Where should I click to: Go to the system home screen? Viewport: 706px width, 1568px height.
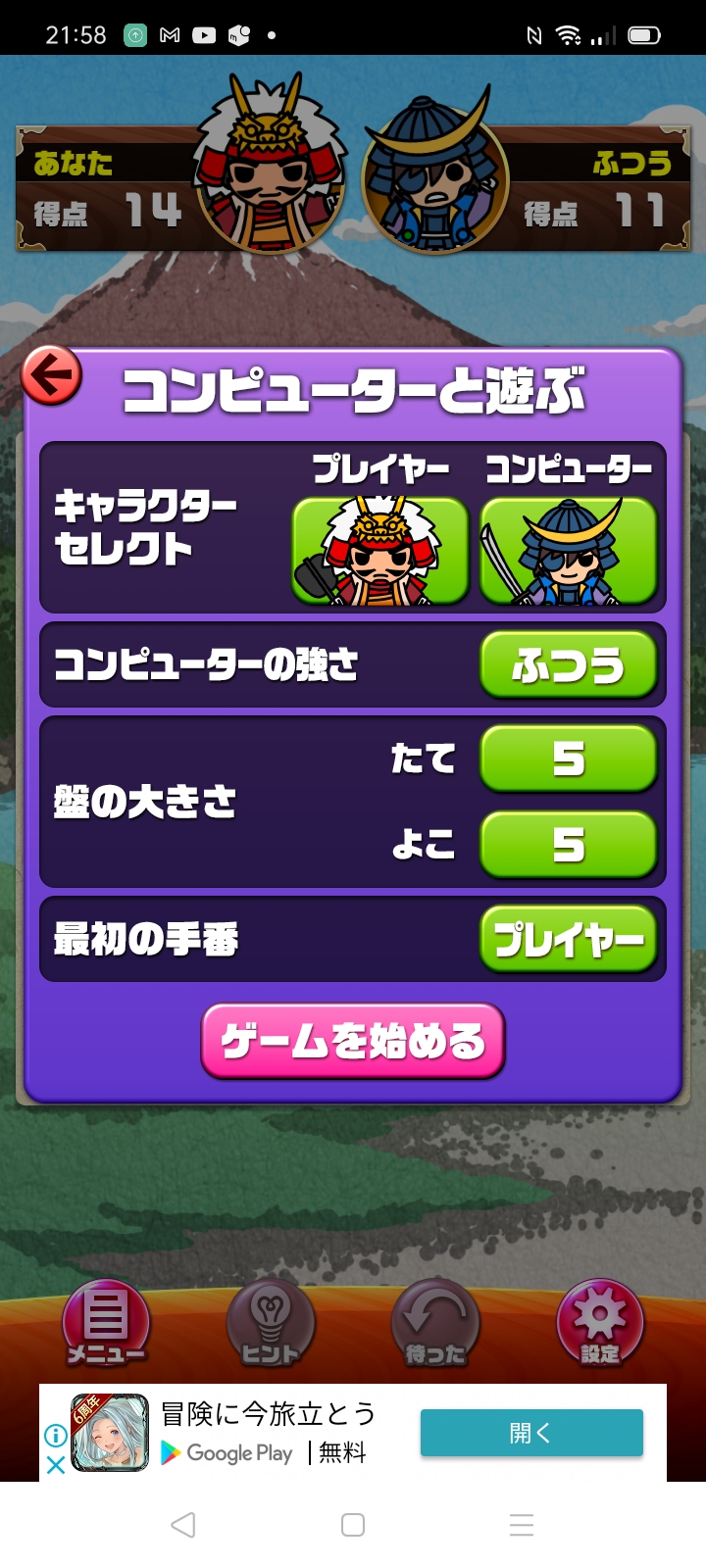(353, 1525)
